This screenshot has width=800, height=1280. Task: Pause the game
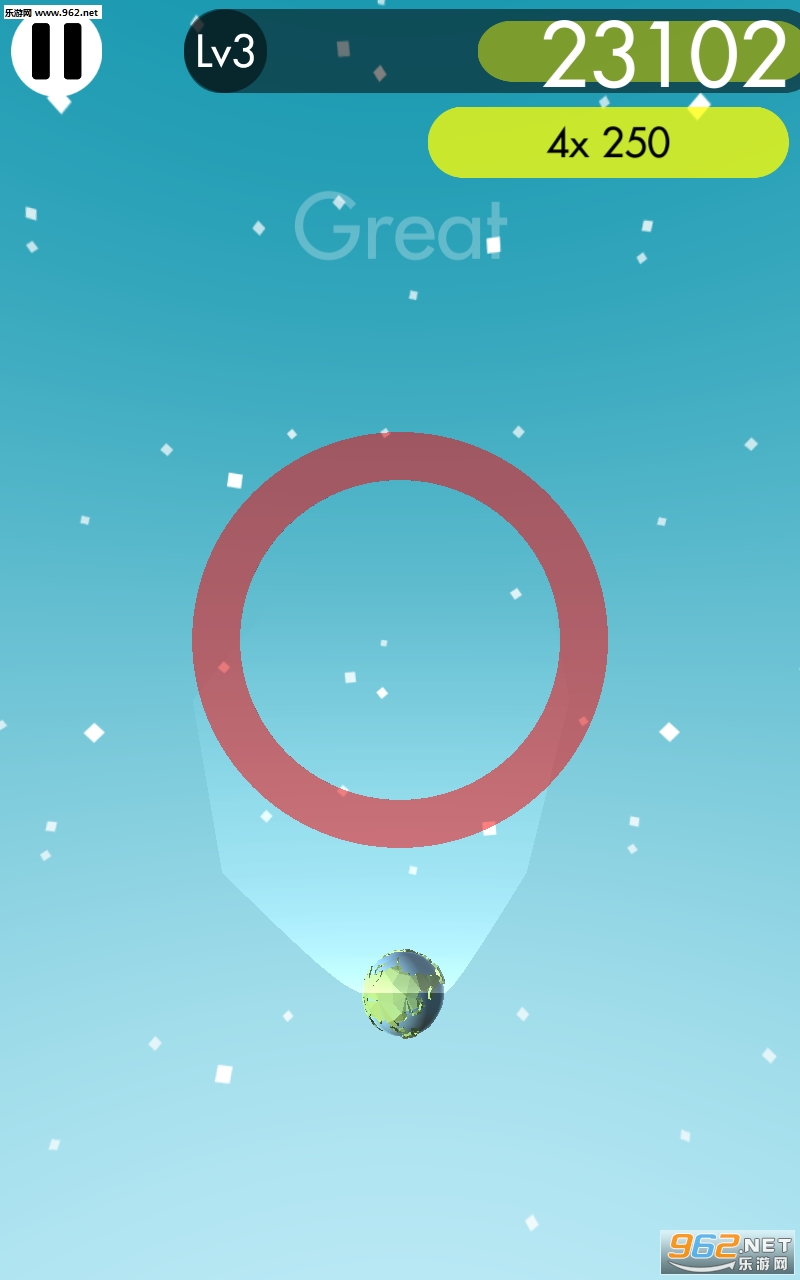coord(56,50)
